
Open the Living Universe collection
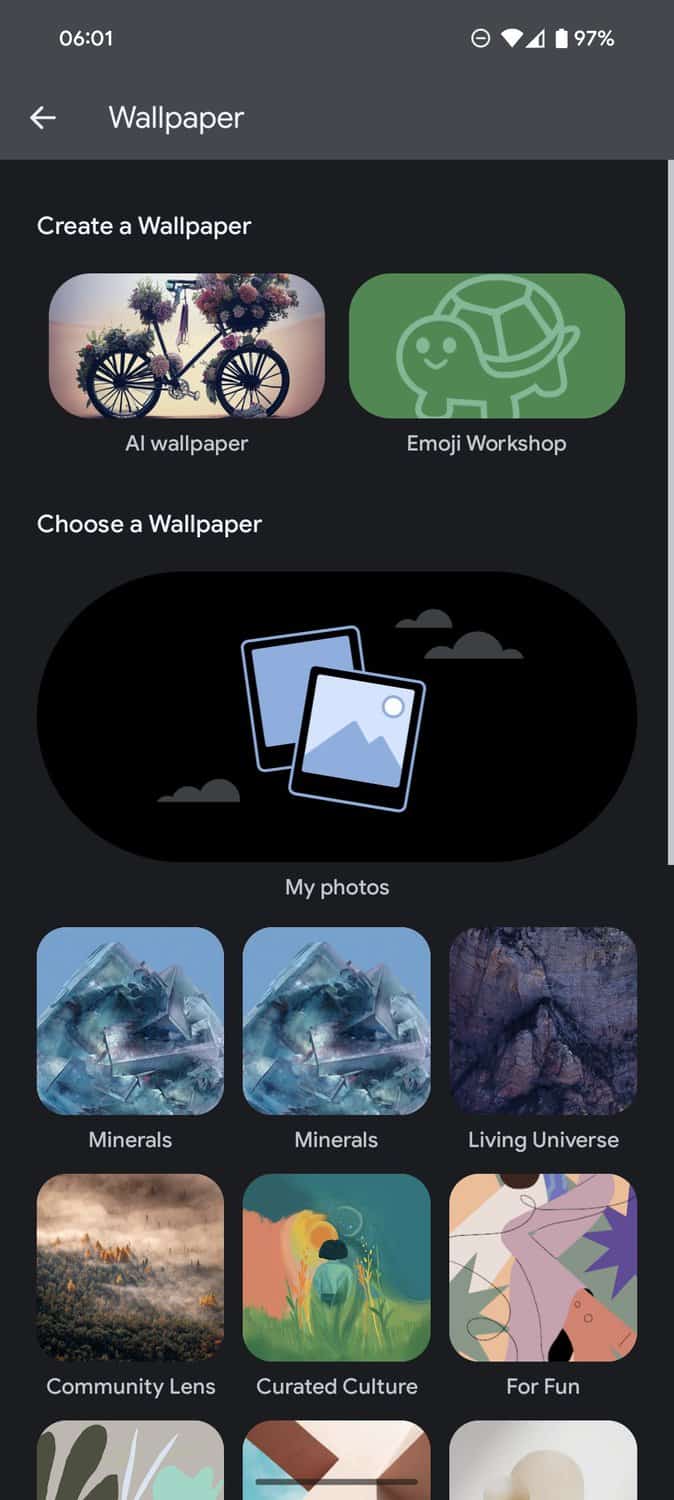pyautogui.click(x=543, y=1021)
